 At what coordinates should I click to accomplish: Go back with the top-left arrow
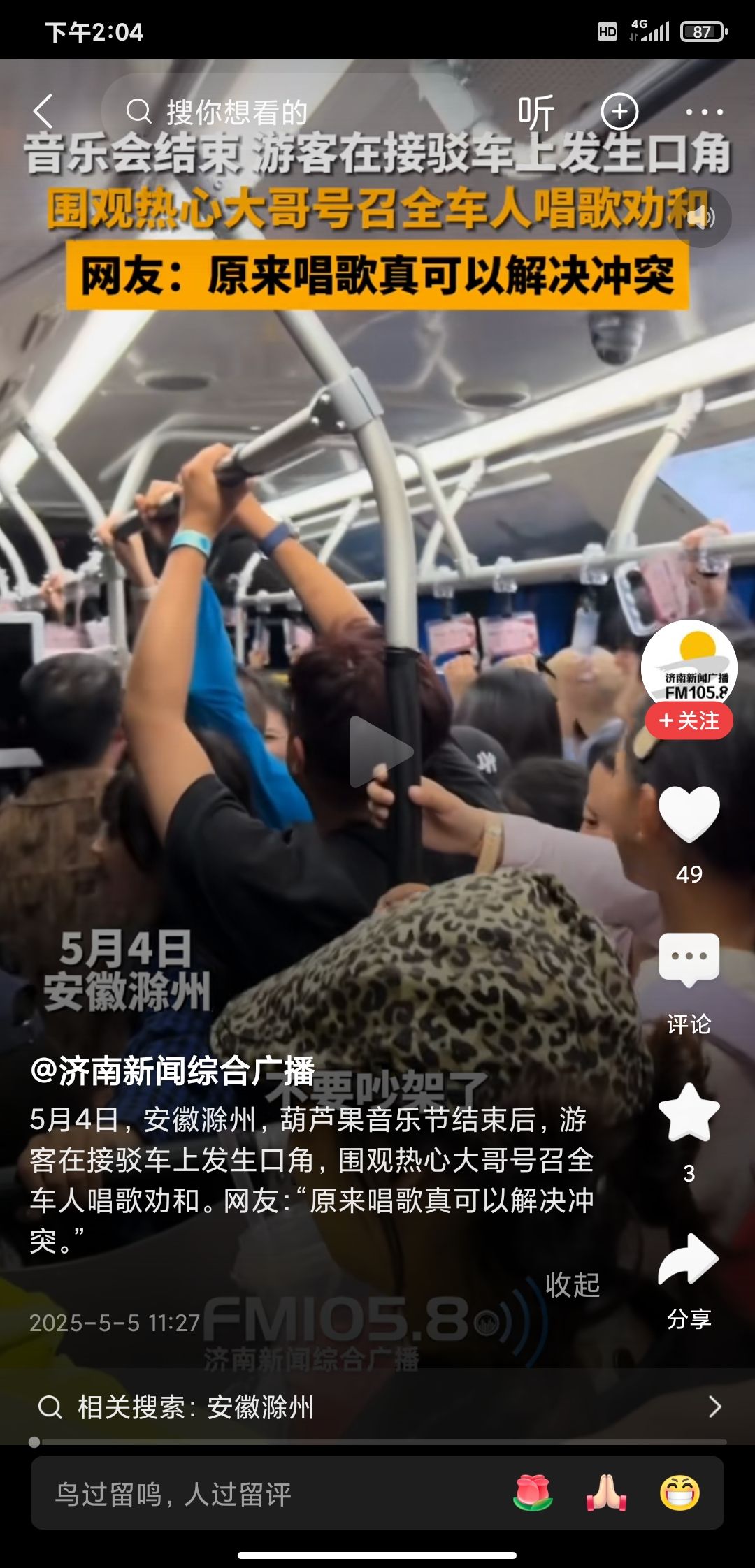(43, 112)
